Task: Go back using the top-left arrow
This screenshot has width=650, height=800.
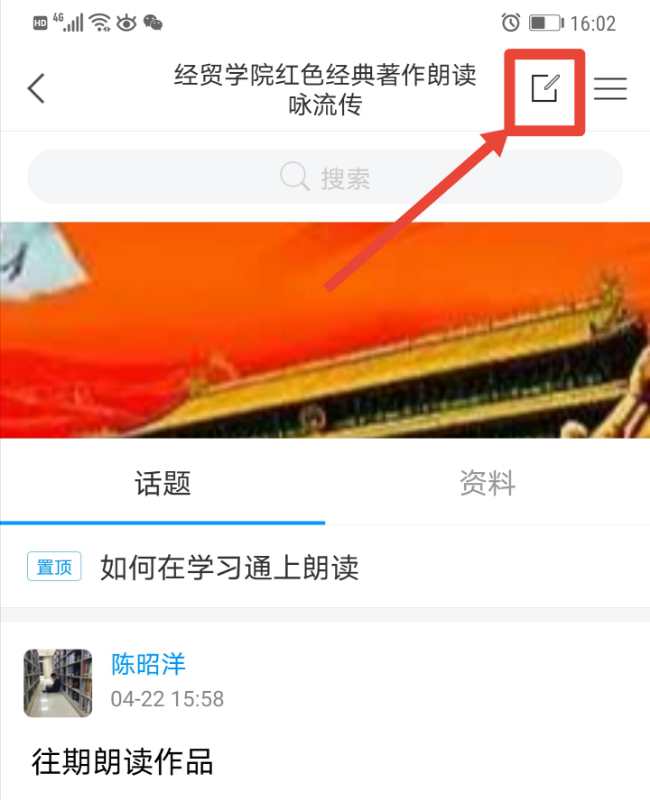Action: click(x=37, y=88)
